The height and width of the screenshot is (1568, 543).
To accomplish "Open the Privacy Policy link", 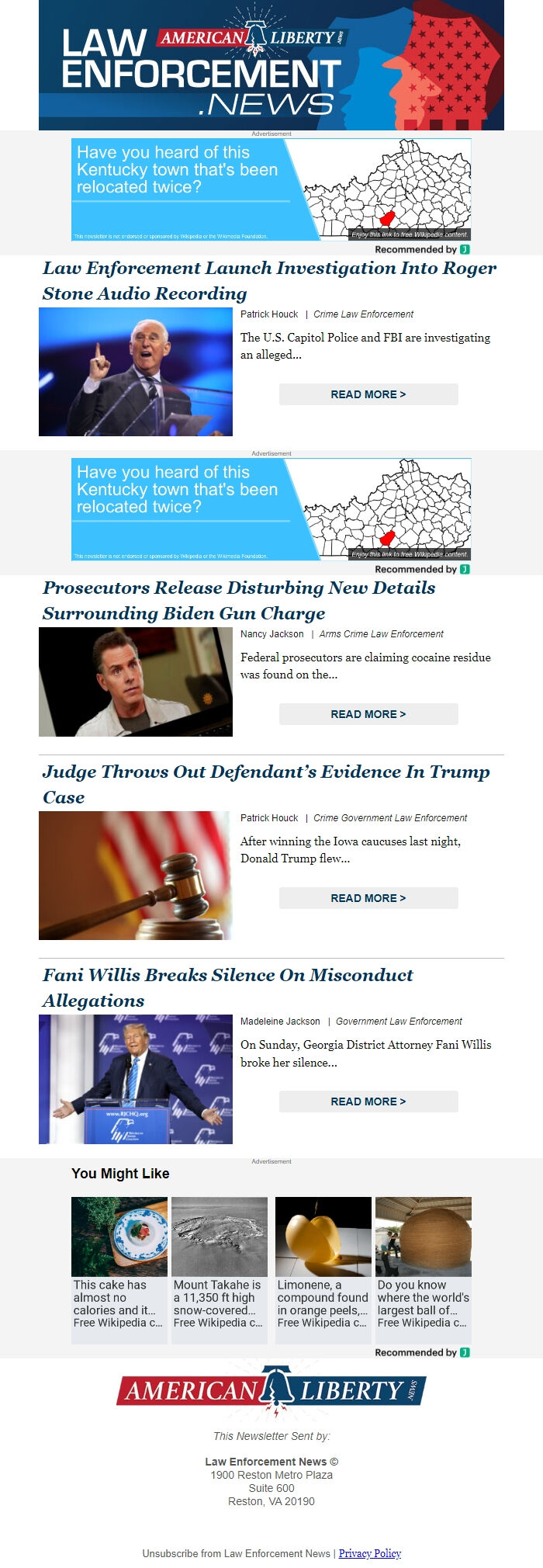I will tap(369, 1553).
